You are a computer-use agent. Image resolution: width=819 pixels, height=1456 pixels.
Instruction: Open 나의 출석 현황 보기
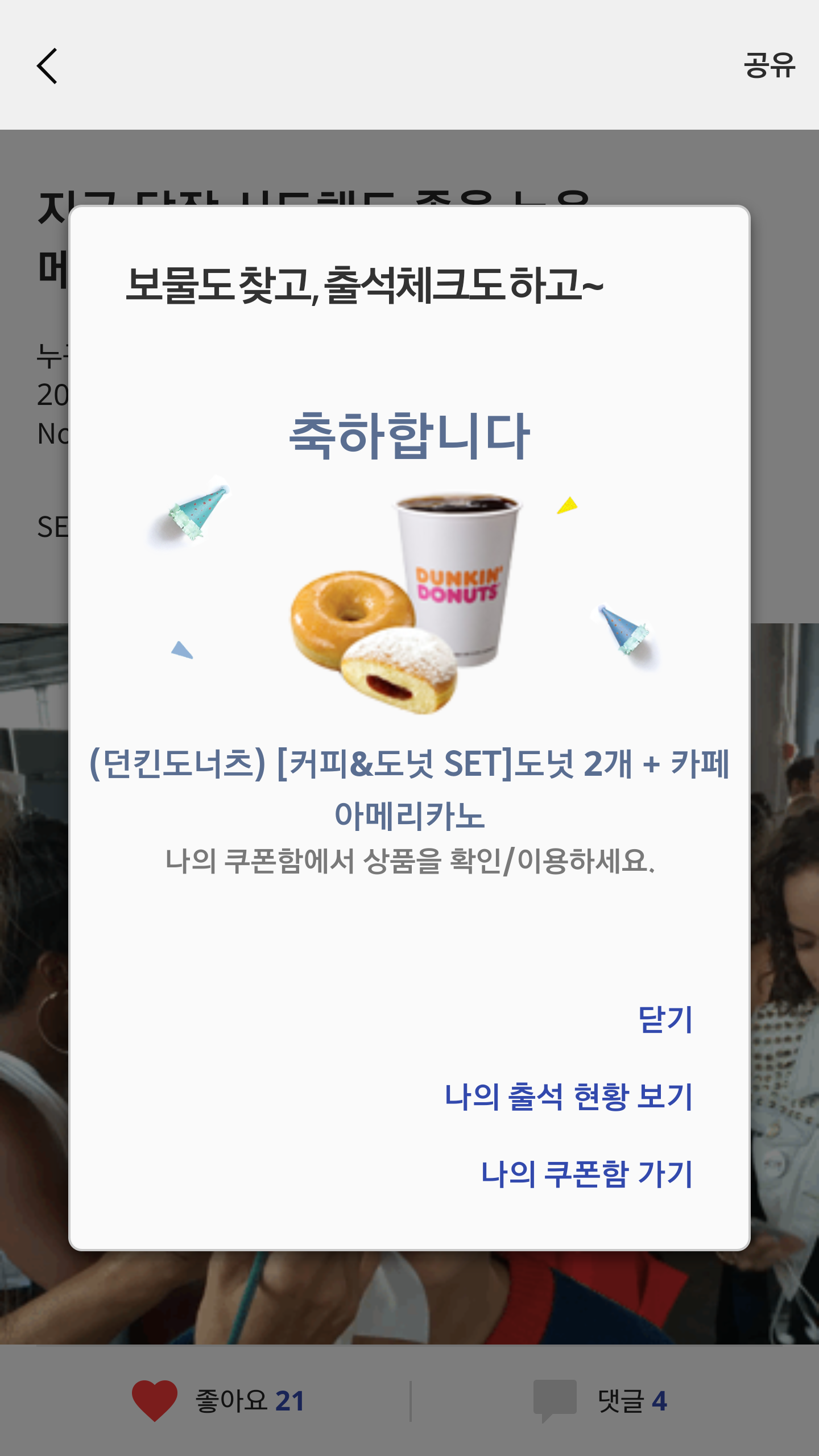pos(568,1096)
